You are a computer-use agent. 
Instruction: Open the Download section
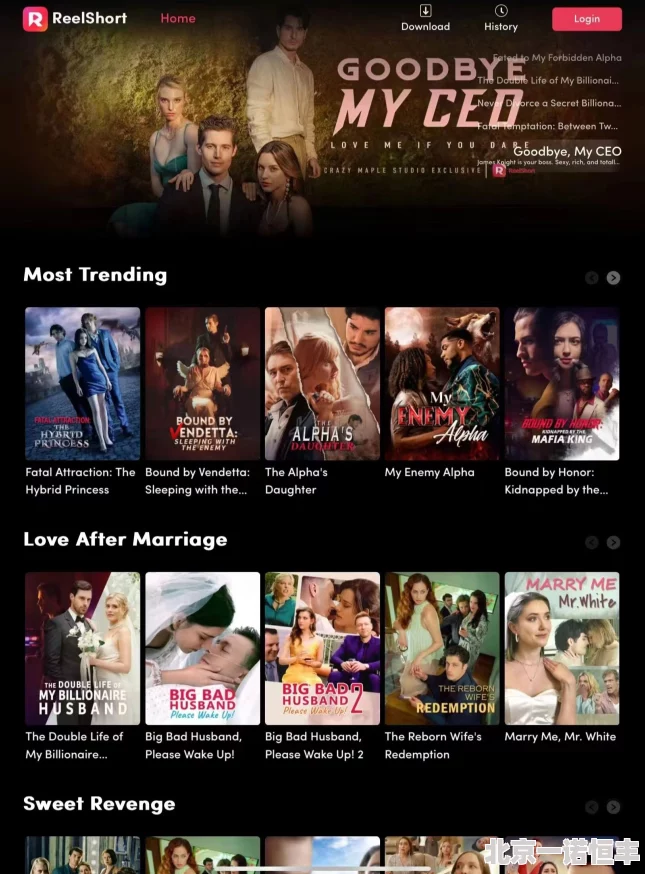click(425, 18)
